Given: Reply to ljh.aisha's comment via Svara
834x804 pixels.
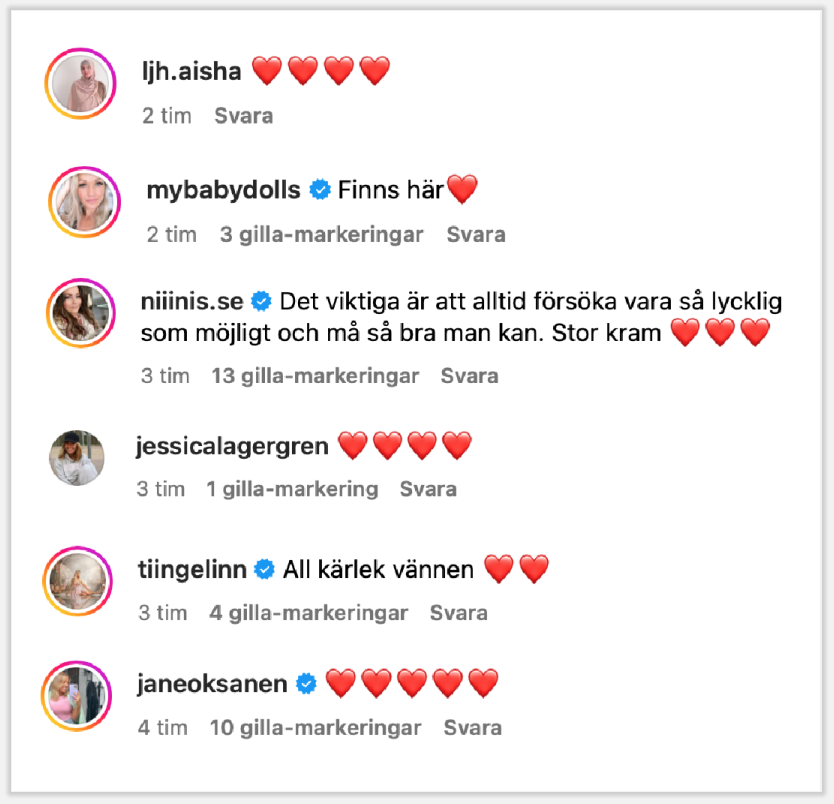Looking at the screenshot, I should click(x=243, y=116).
